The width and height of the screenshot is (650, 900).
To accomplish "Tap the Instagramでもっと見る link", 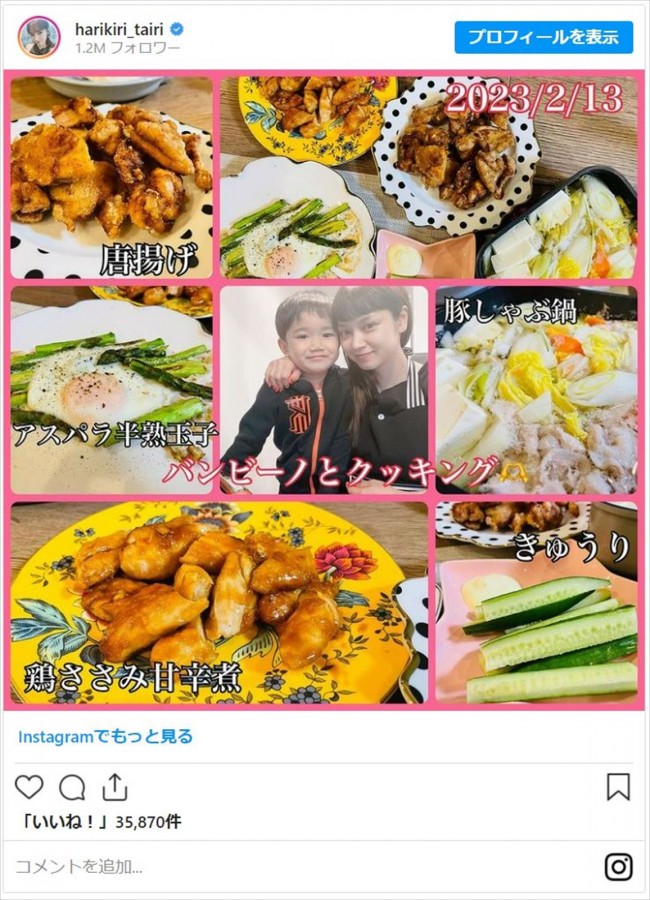I will 105,736.
